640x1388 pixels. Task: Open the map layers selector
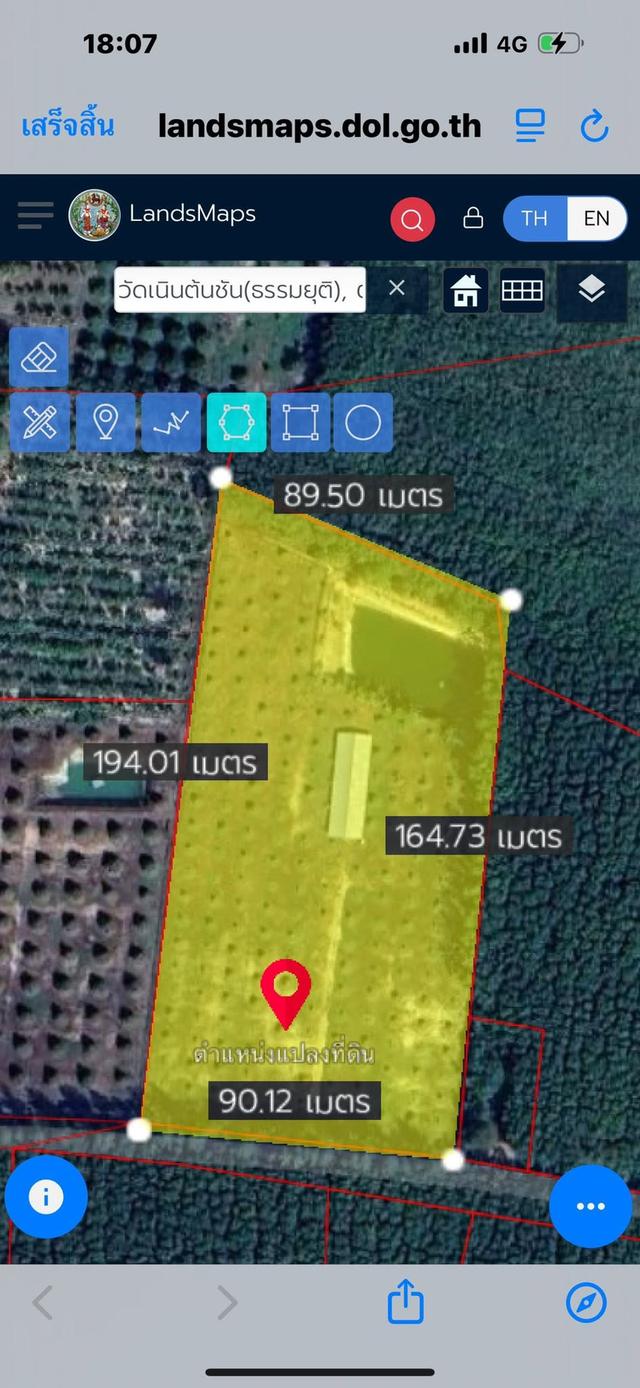(x=592, y=291)
